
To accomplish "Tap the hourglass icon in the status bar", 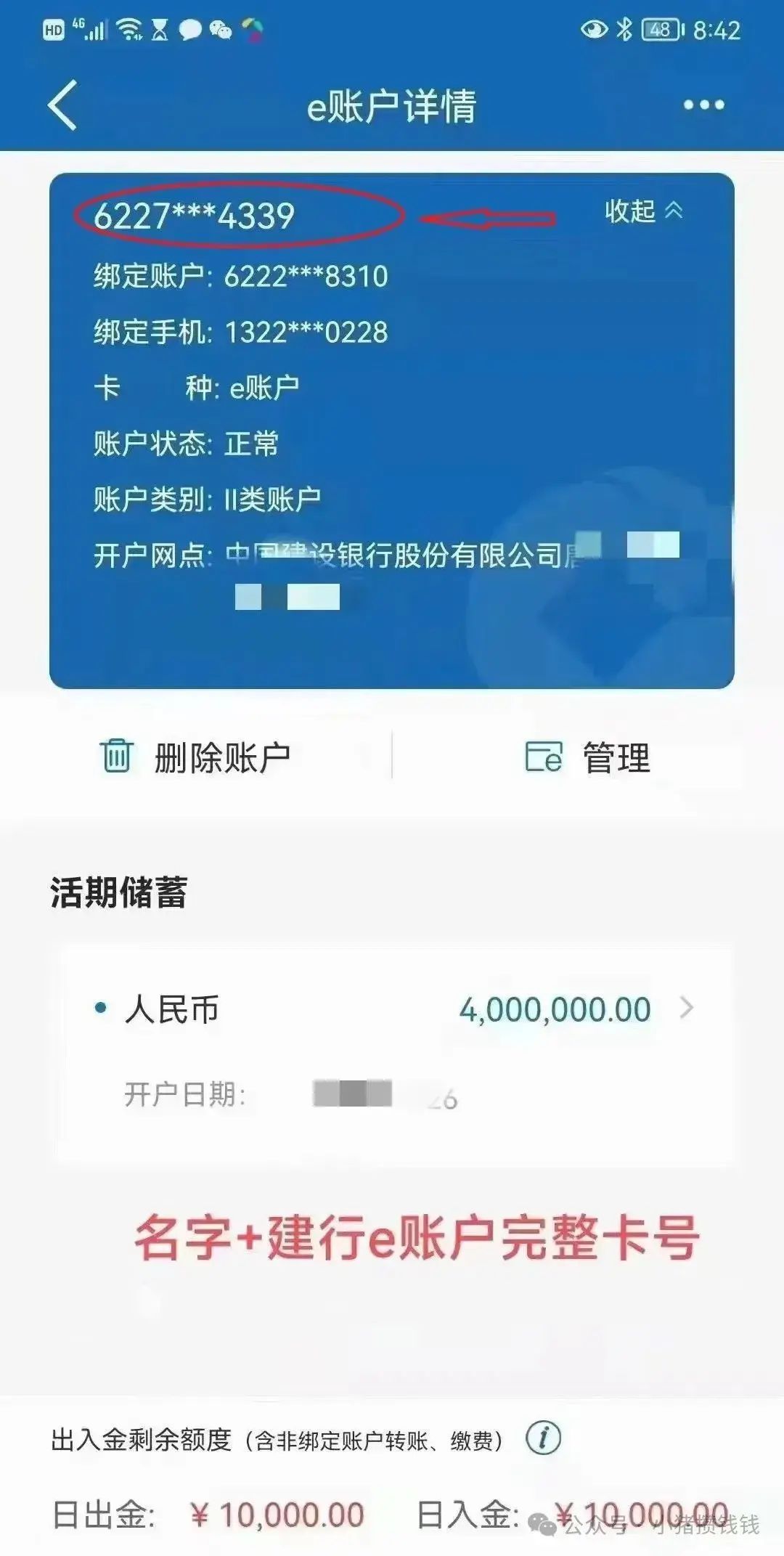I will 159,29.
